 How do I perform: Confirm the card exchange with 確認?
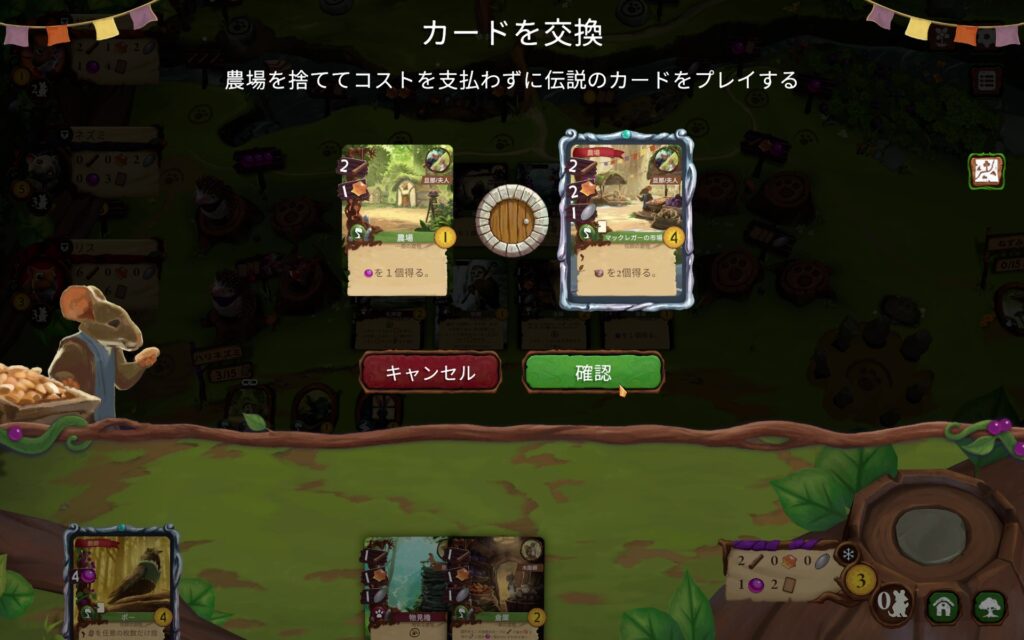[592, 373]
